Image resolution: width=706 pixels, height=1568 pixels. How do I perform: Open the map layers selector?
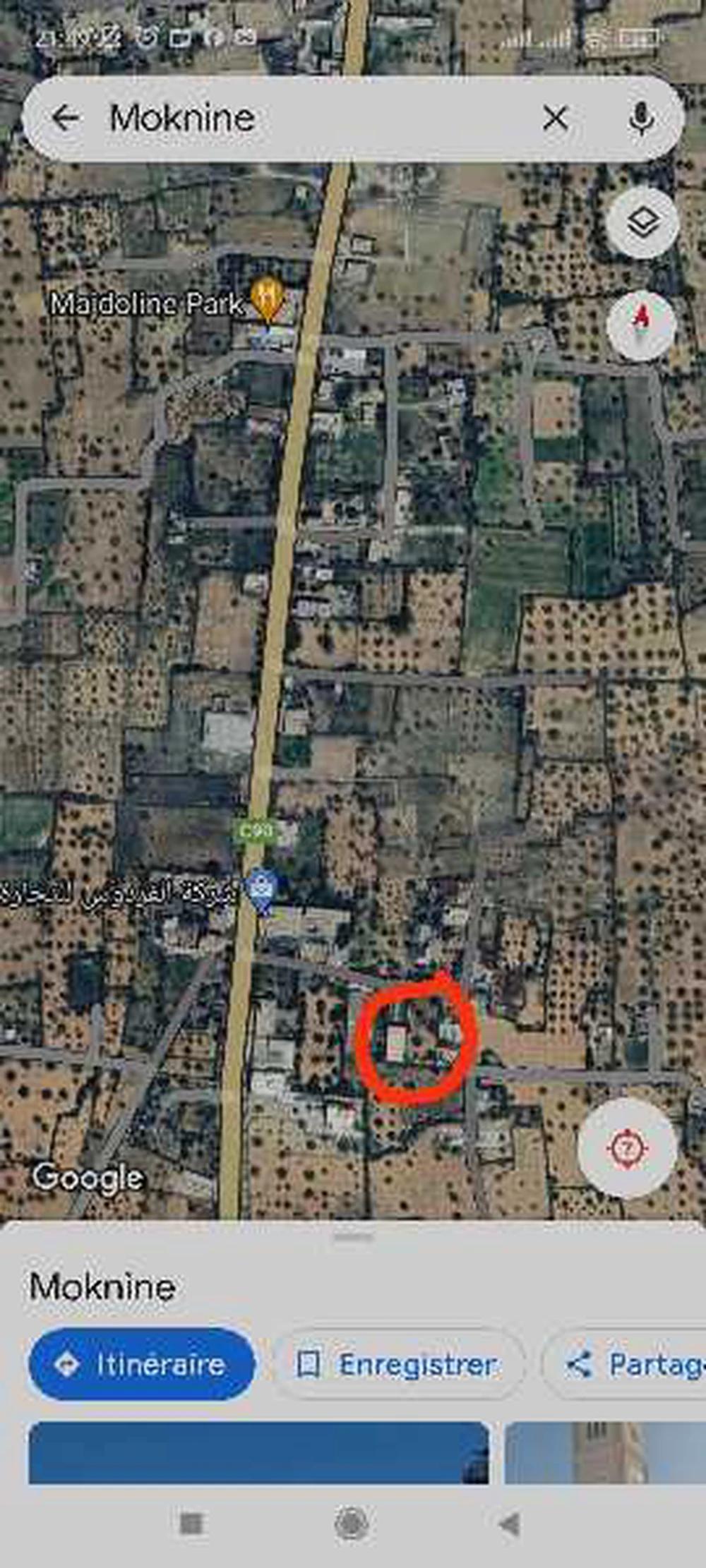pyautogui.click(x=642, y=223)
